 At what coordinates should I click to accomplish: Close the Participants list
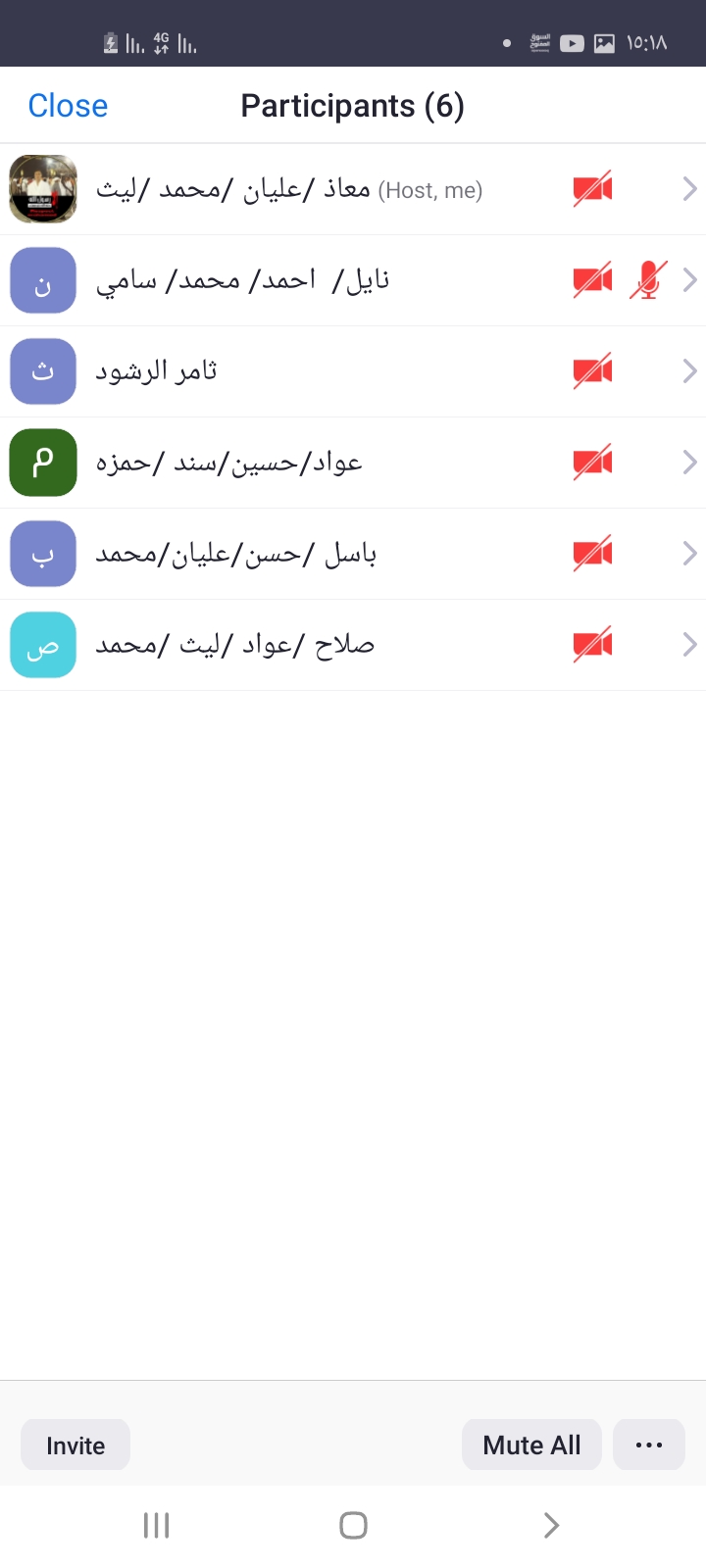[x=68, y=106]
